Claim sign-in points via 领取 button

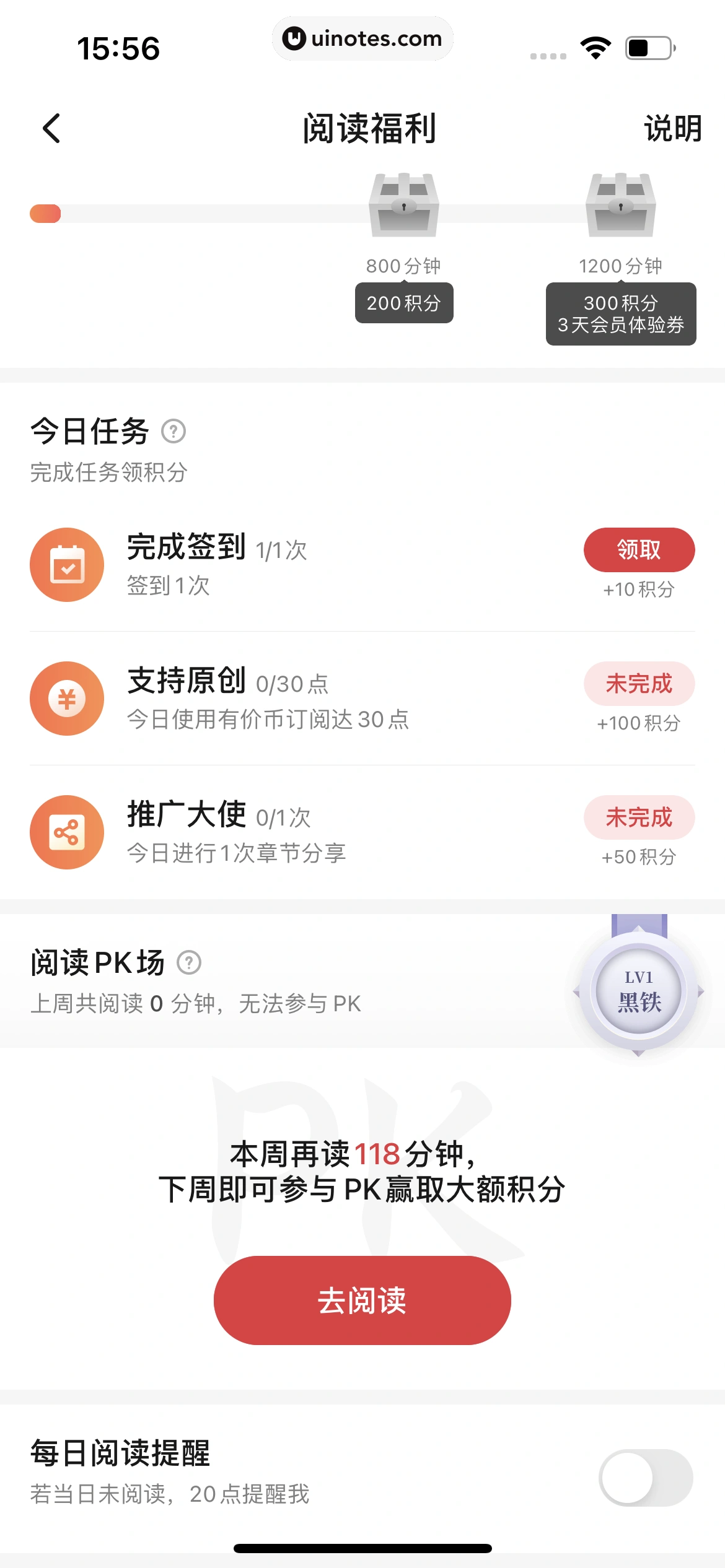coord(639,549)
